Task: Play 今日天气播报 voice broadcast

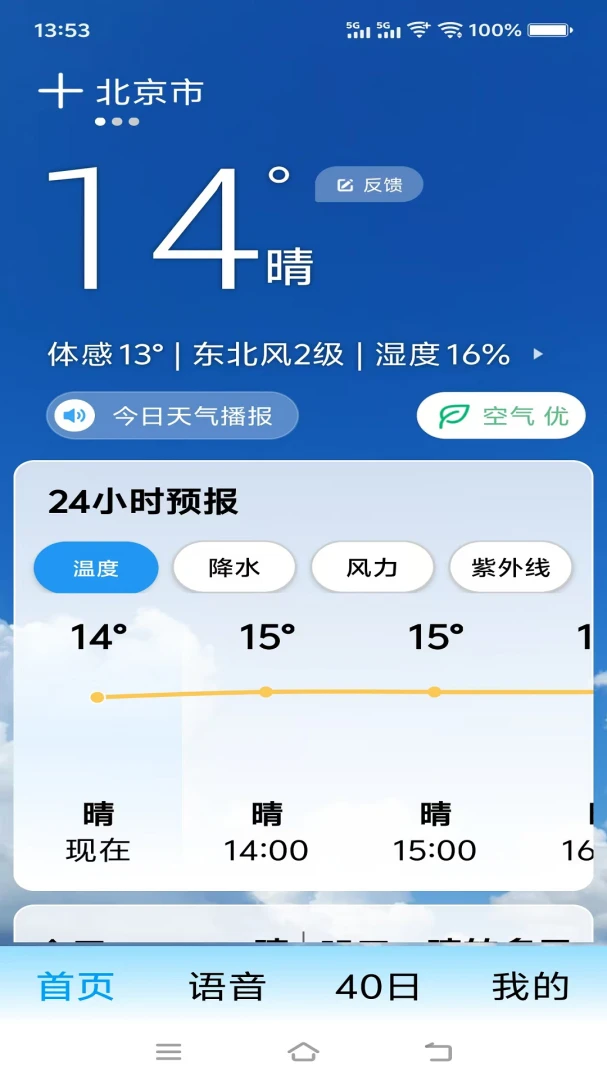Action: tap(172, 415)
